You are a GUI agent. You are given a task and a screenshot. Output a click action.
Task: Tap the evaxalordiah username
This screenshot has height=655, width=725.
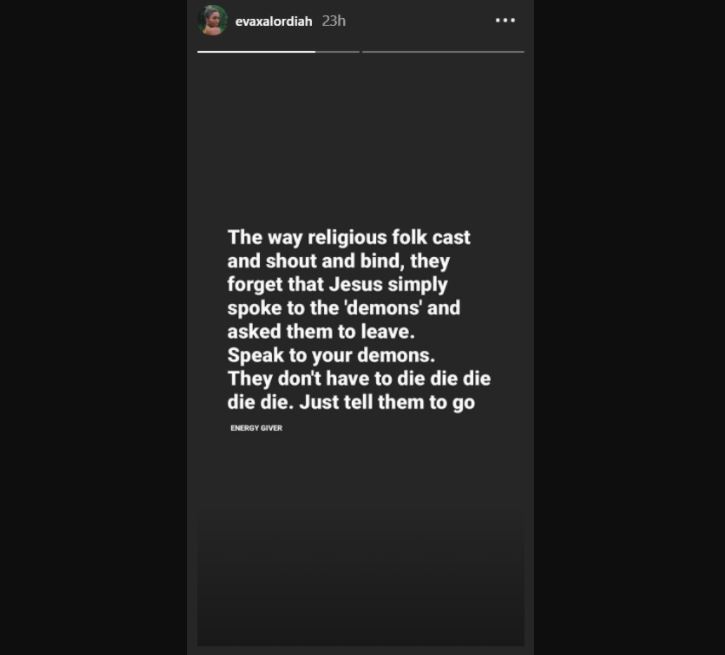click(x=273, y=21)
